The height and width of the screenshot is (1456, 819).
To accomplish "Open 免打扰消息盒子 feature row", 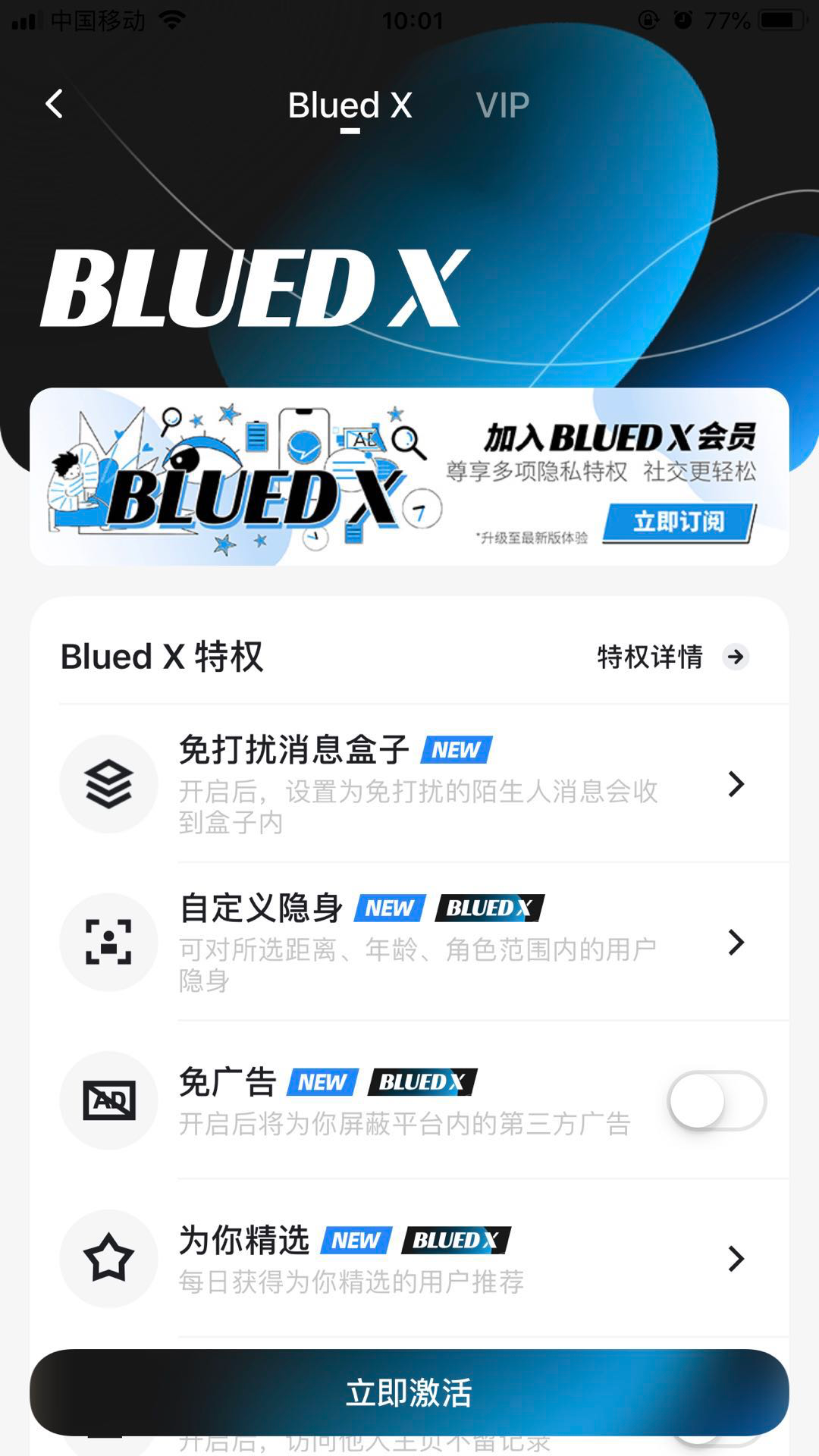I will (x=409, y=784).
